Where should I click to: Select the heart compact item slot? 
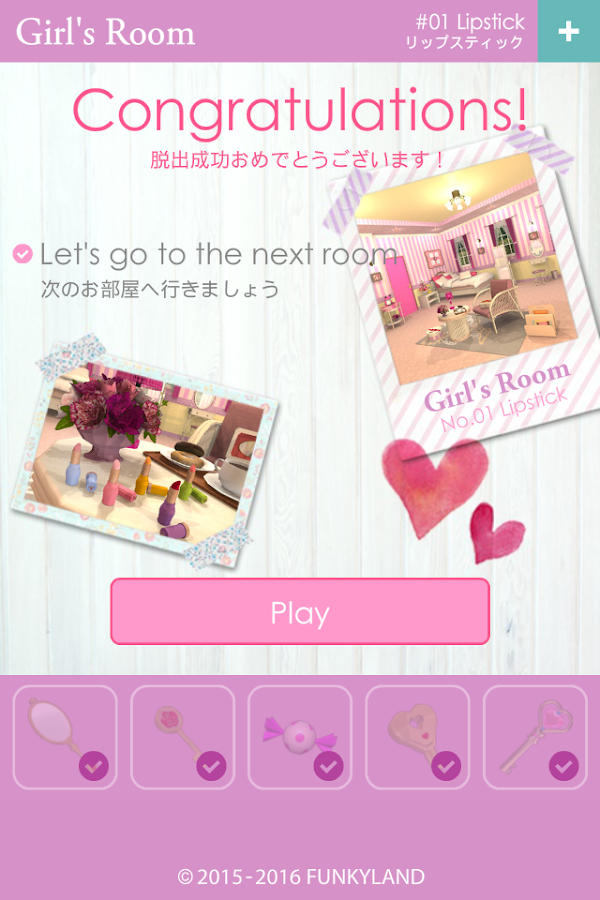click(x=417, y=737)
